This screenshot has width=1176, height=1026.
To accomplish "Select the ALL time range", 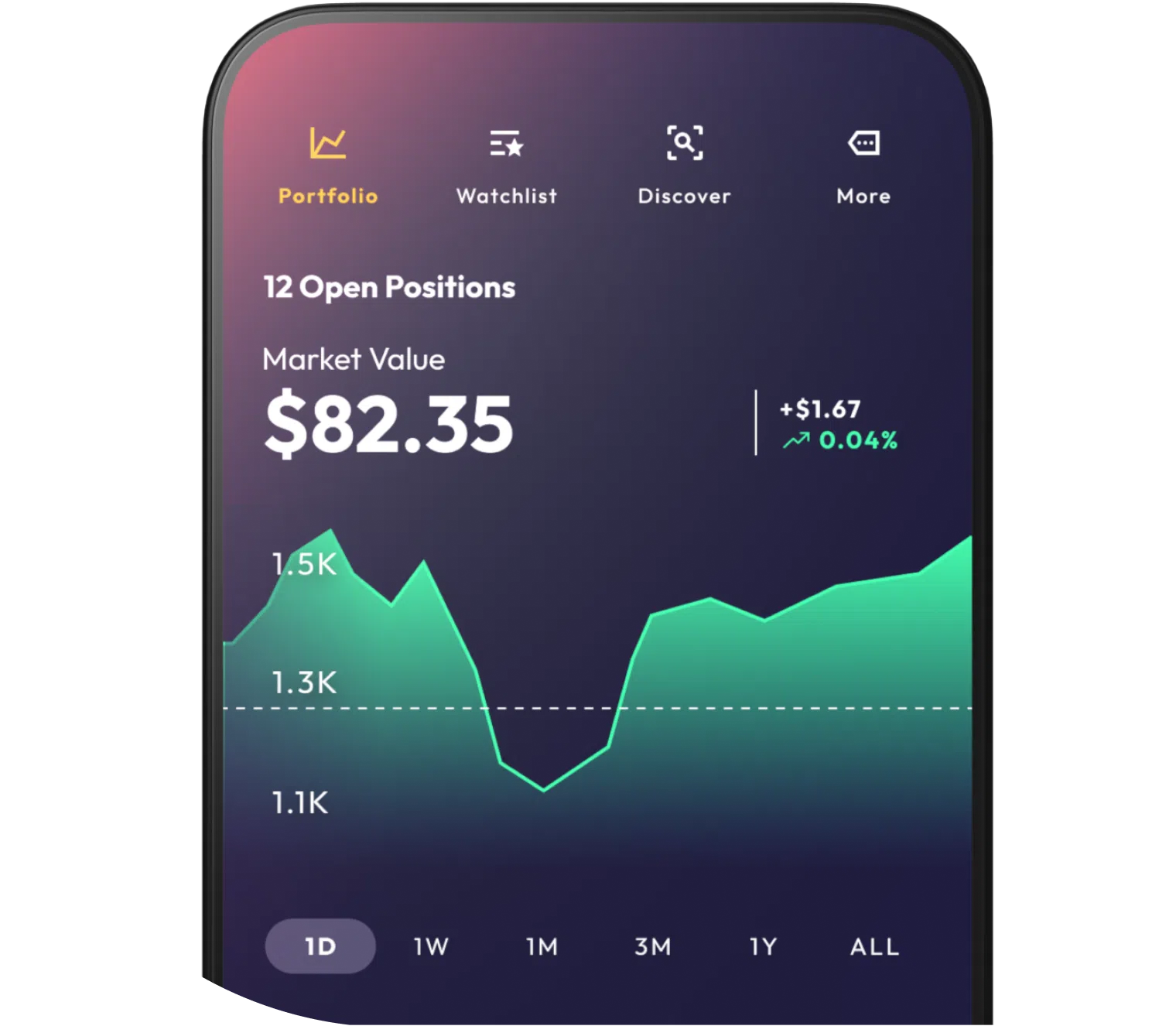I will pyautogui.click(x=874, y=946).
